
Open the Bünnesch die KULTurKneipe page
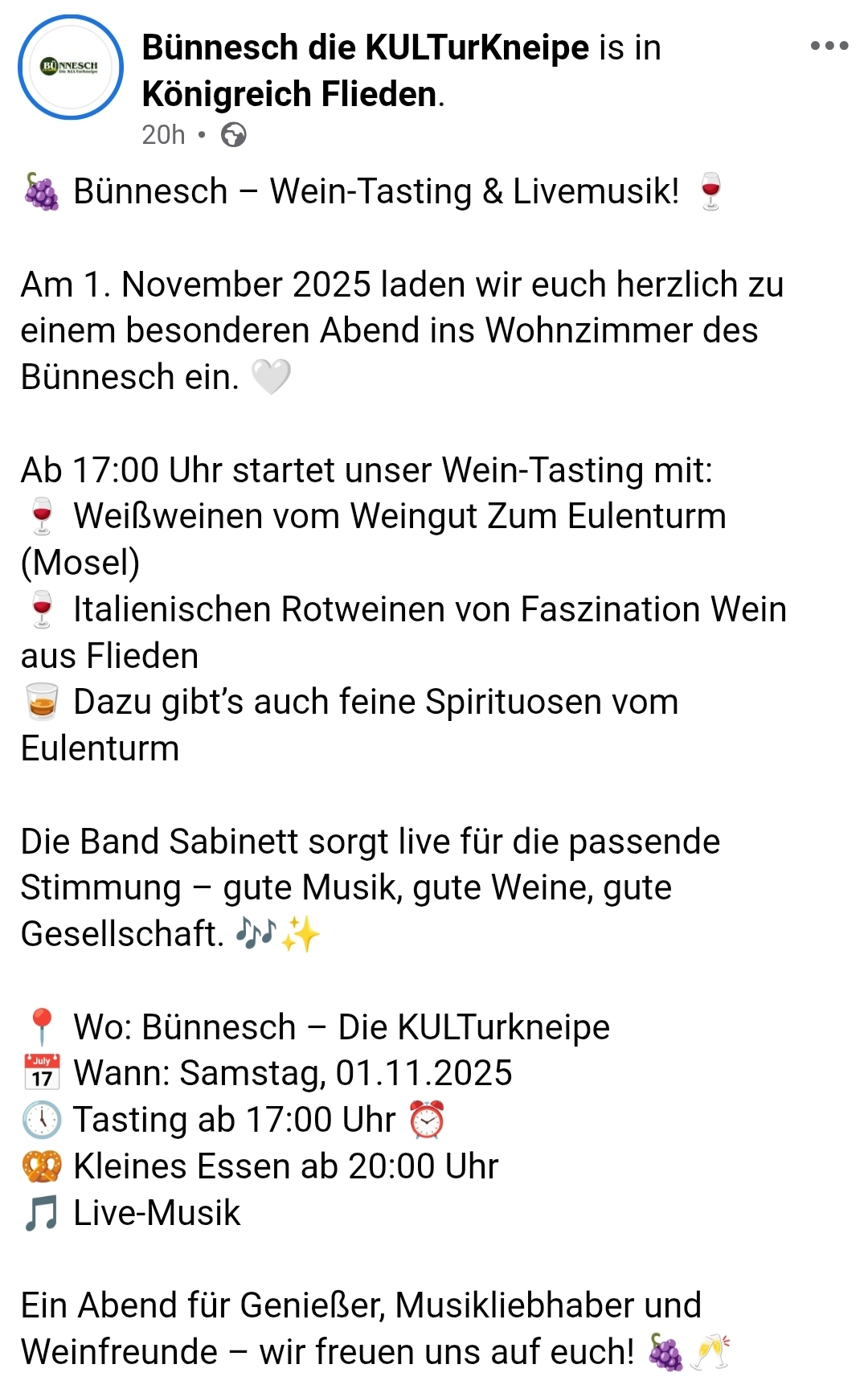[366, 48]
